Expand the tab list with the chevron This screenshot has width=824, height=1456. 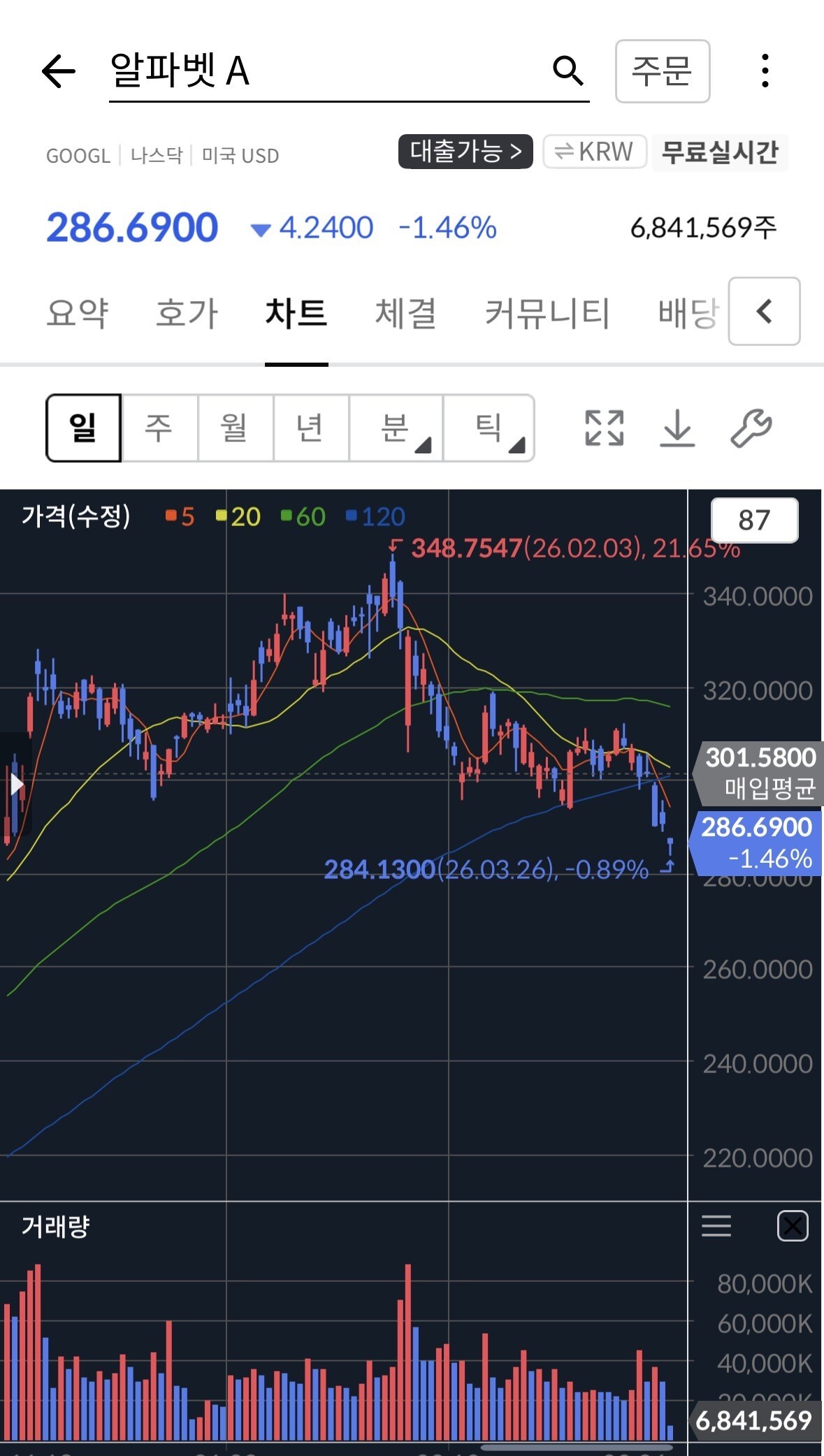tap(764, 312)
